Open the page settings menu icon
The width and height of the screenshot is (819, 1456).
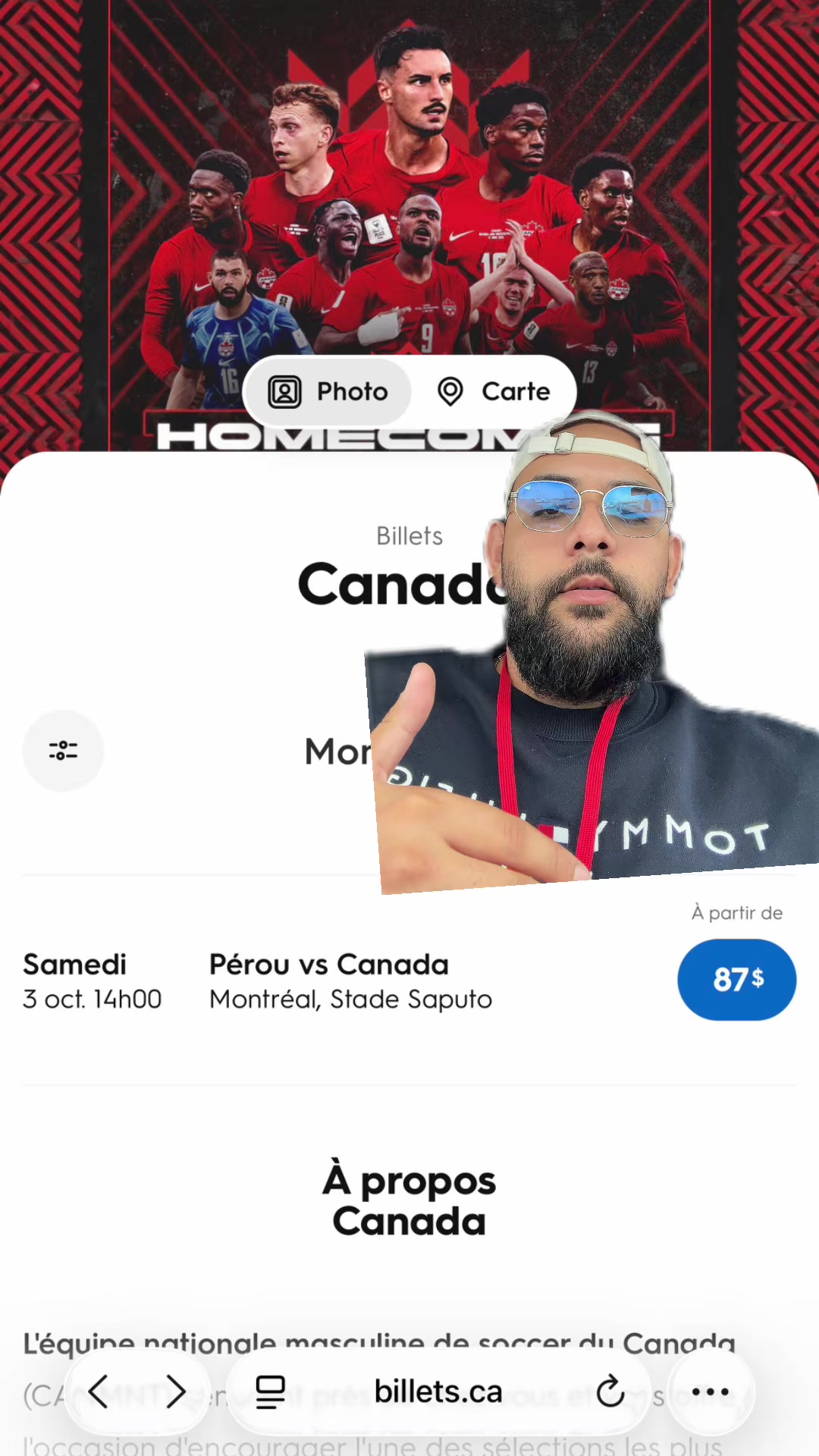point(270,1392)
